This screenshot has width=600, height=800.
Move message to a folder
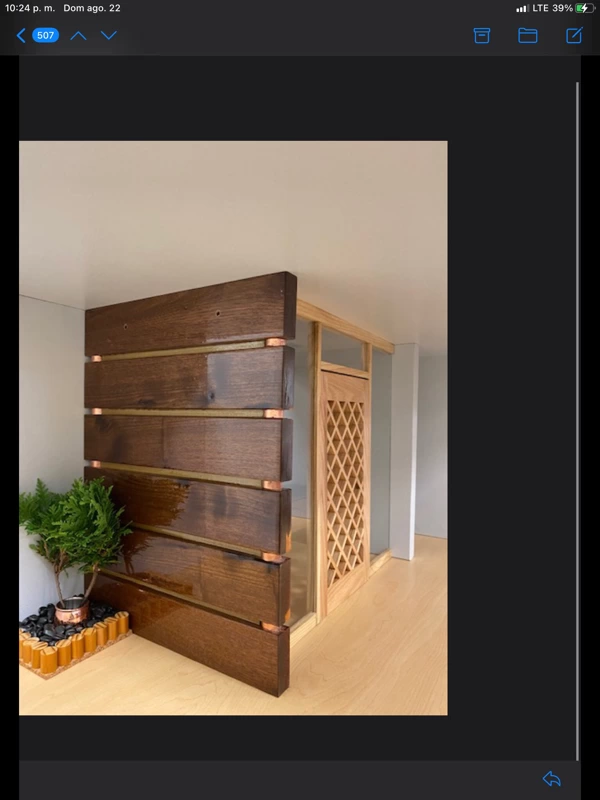528,35
